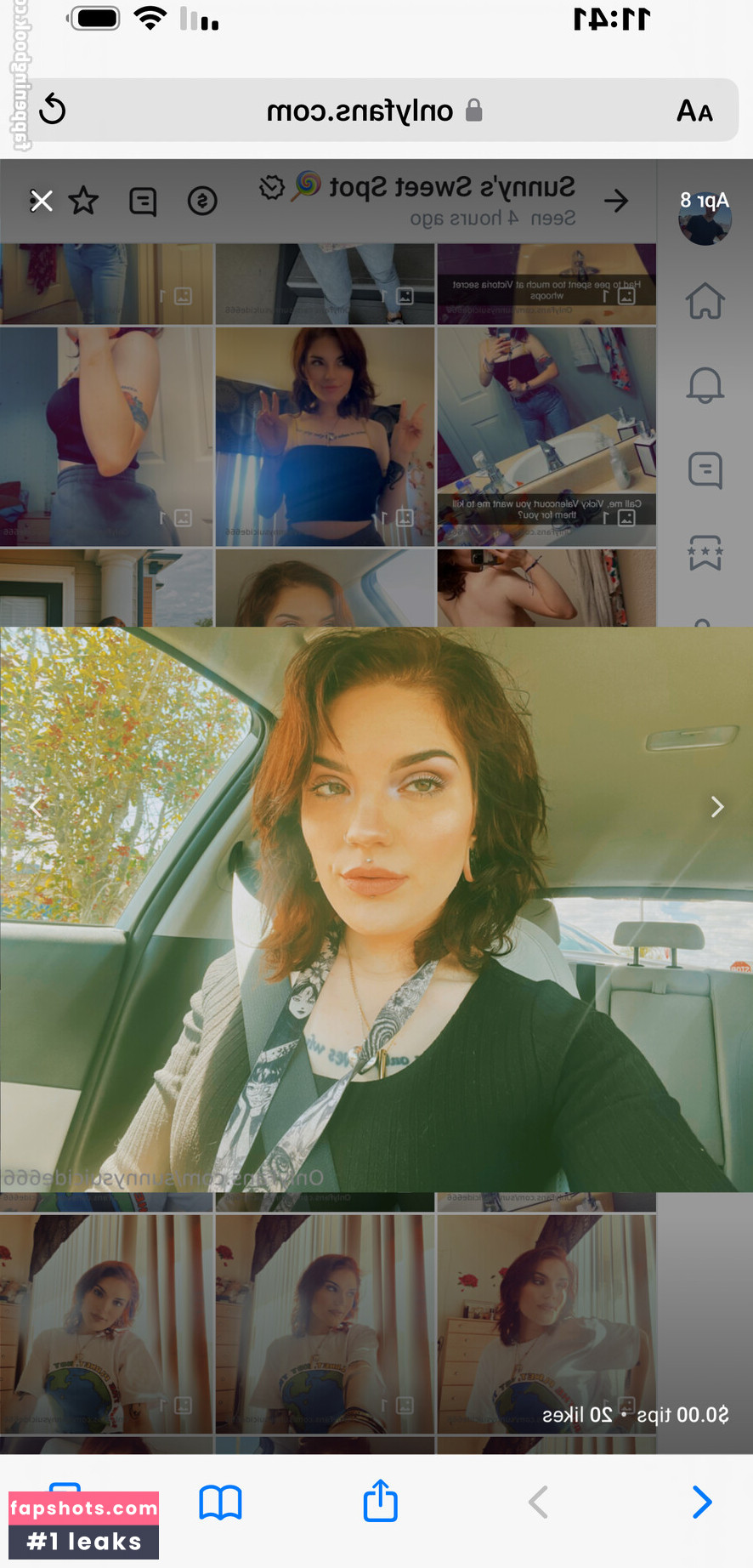The height and width of the screenshot is (1568, 753).
Task: Tap the blue chevron in Safari's toolbar
Action: [701, 1503]
